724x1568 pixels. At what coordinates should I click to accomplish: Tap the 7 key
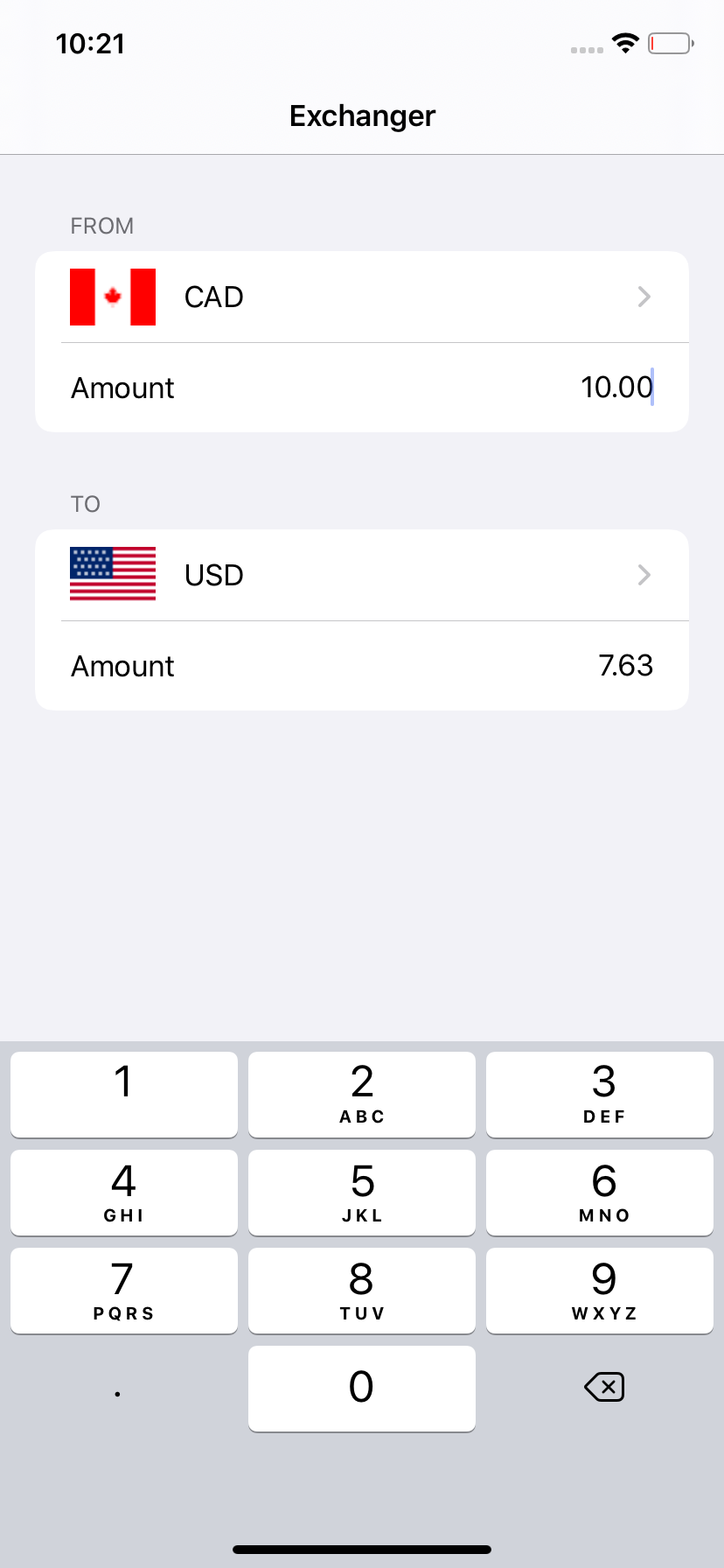click(x=124, y=1290)
